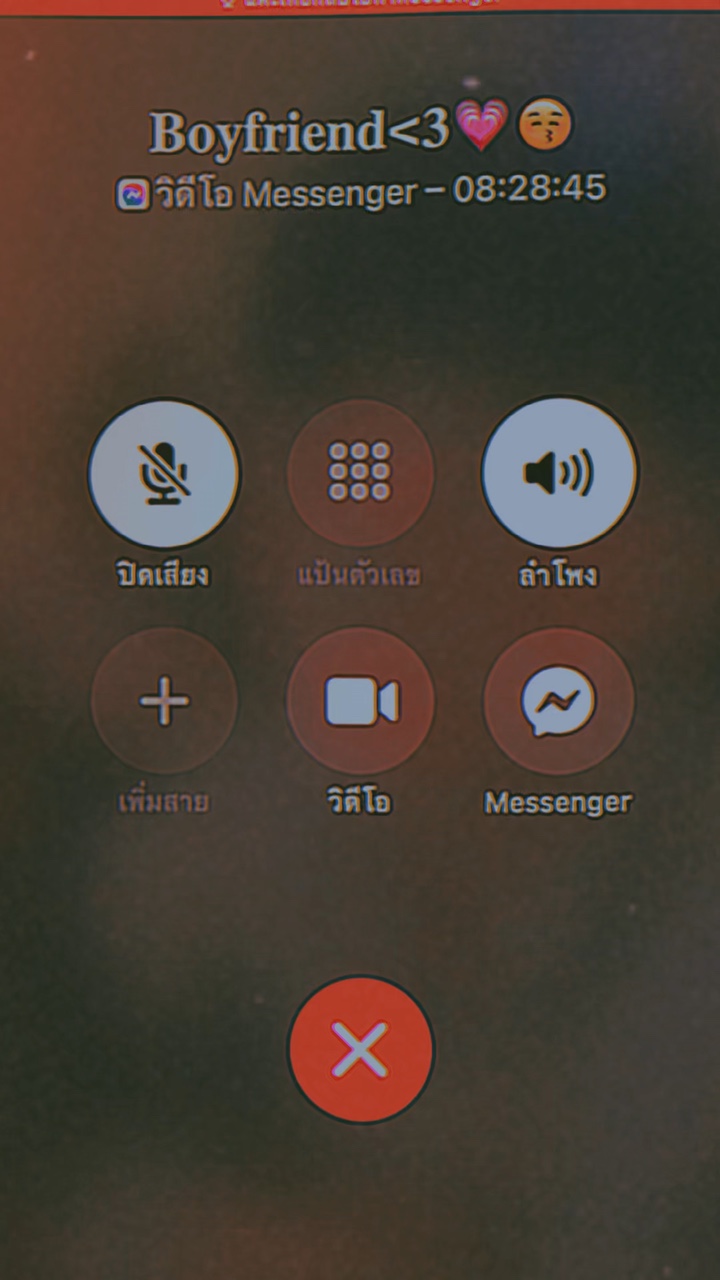Open the Messenger app button
Screen dimensions: 720x1280
point(559,701)
